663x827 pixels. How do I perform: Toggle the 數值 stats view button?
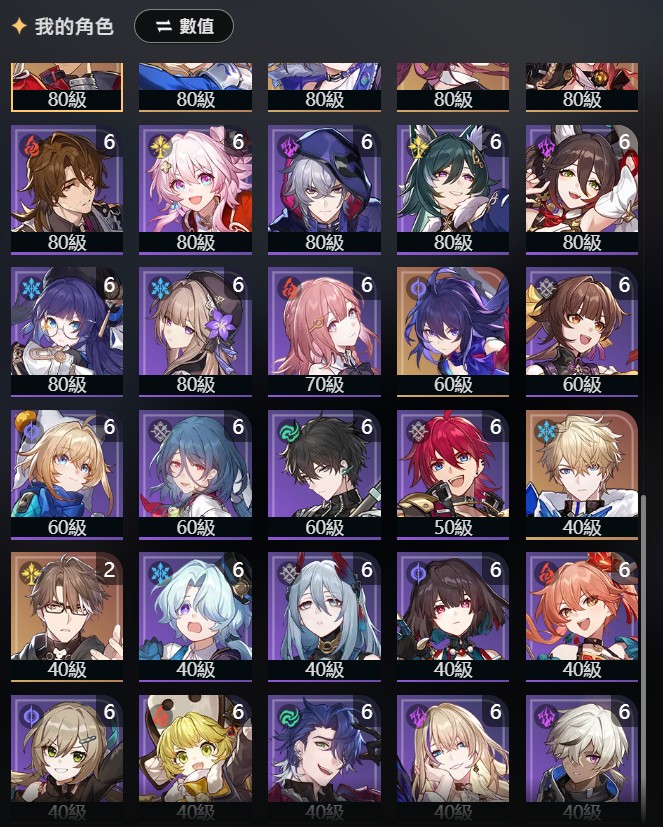point(183,27)
